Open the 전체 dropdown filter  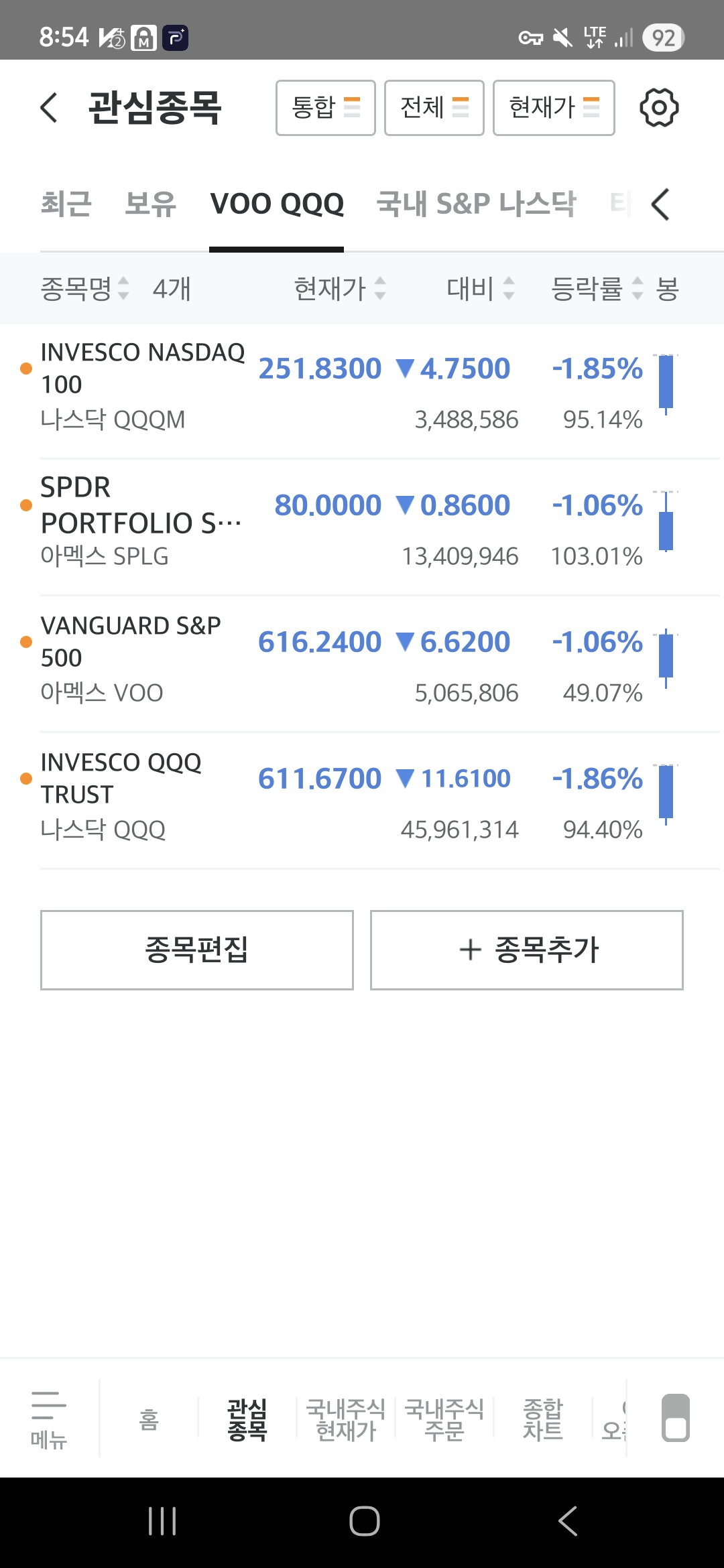tap(434, 108)
